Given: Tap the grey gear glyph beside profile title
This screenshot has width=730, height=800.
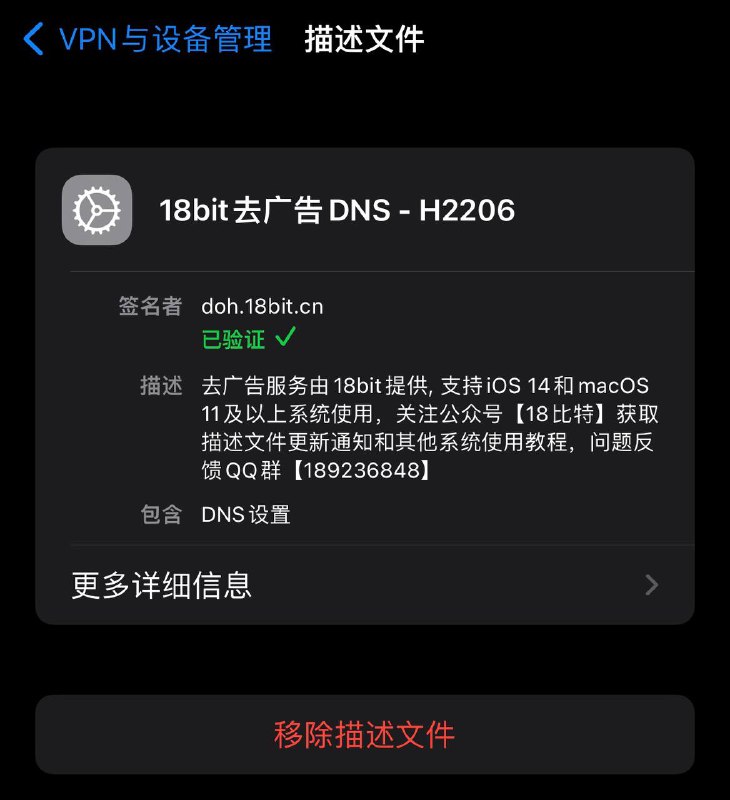Looking at the screenshot, I should point(96,210).
